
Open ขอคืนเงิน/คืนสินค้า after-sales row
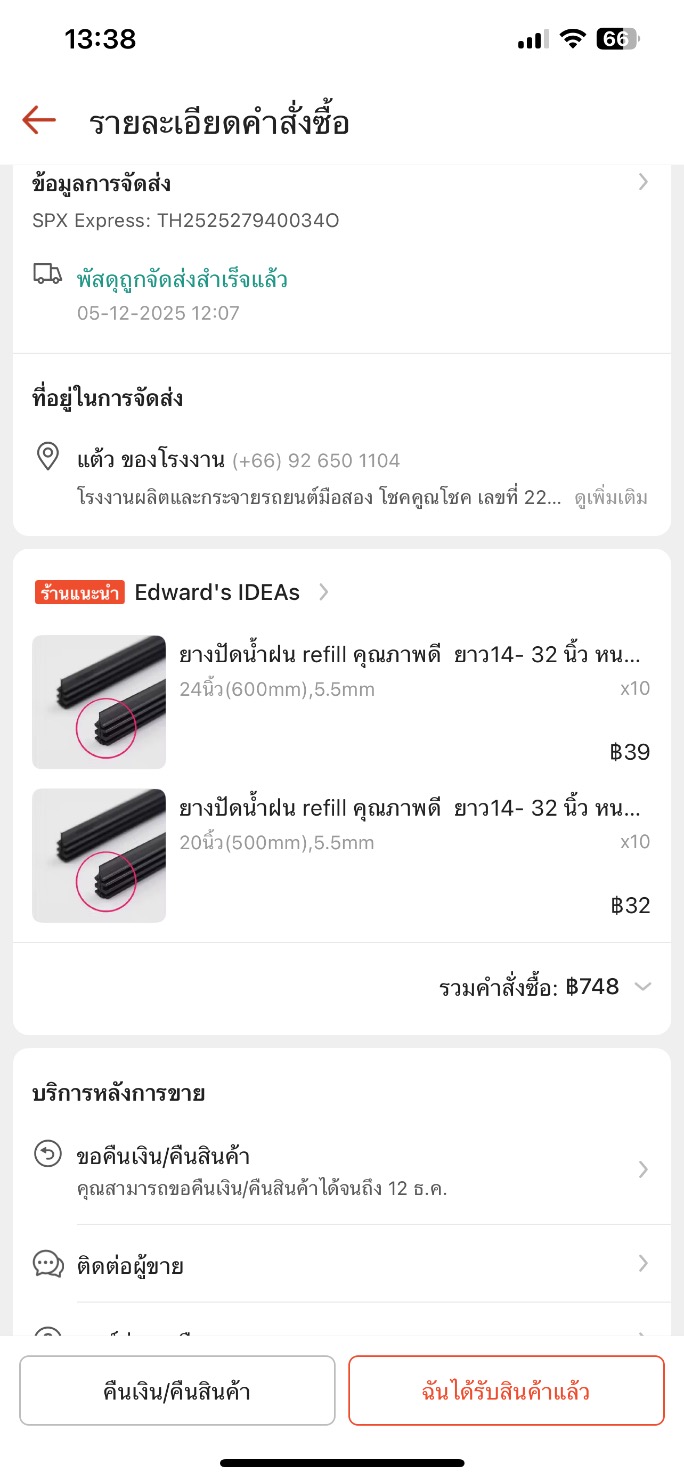(x=340, y=1169)
